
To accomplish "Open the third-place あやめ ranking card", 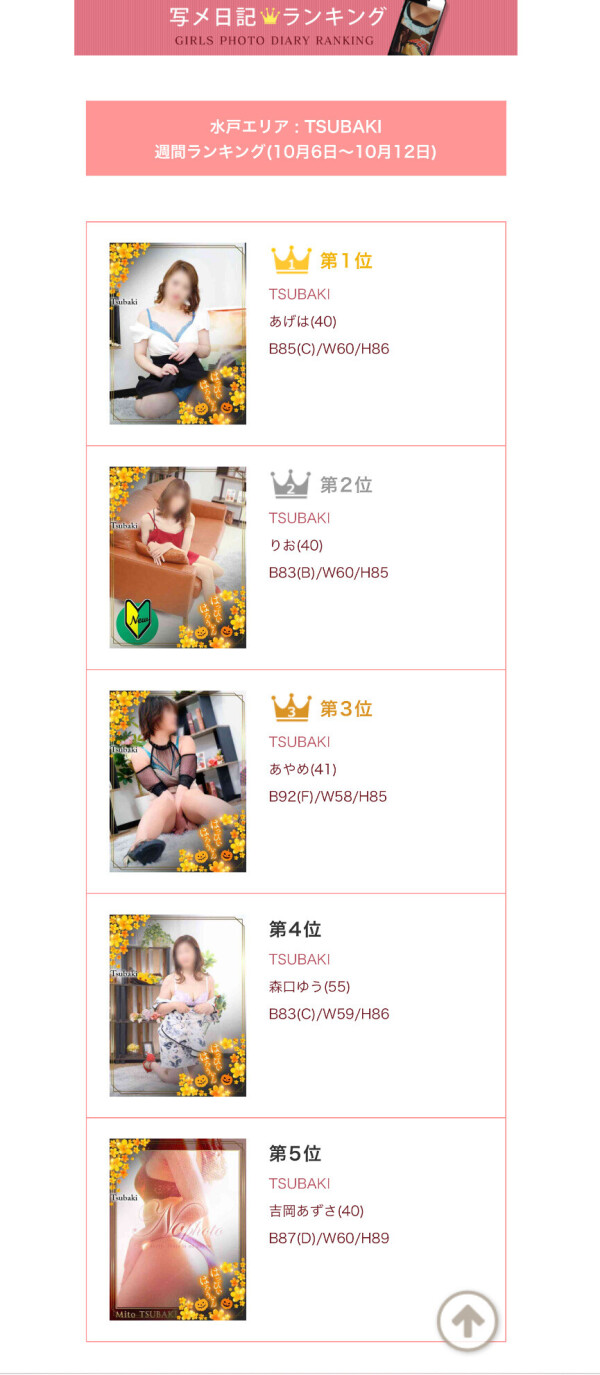I will [x=296, y=782].
